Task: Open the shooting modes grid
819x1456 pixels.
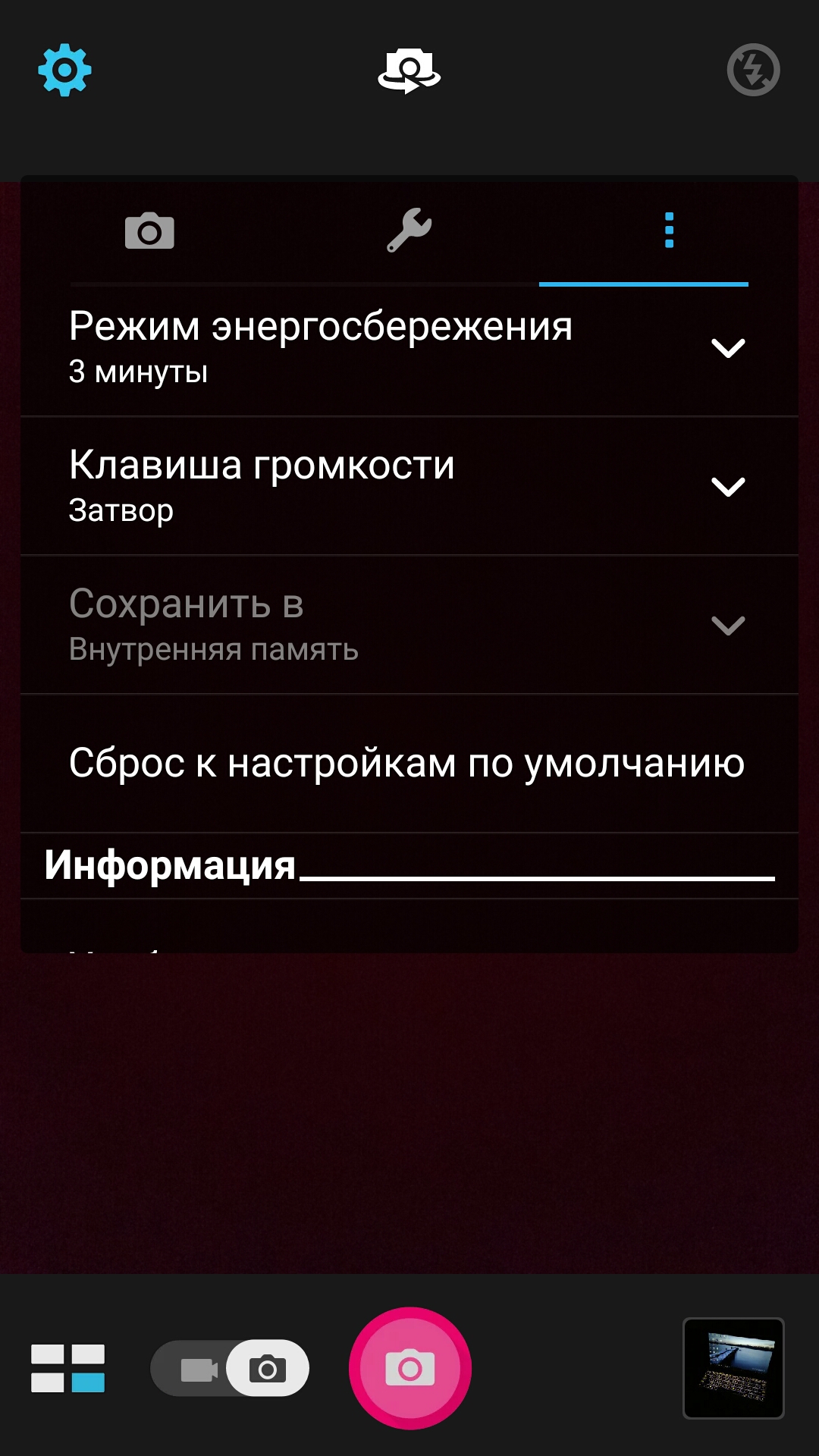Action: [x=67, y=1368]
